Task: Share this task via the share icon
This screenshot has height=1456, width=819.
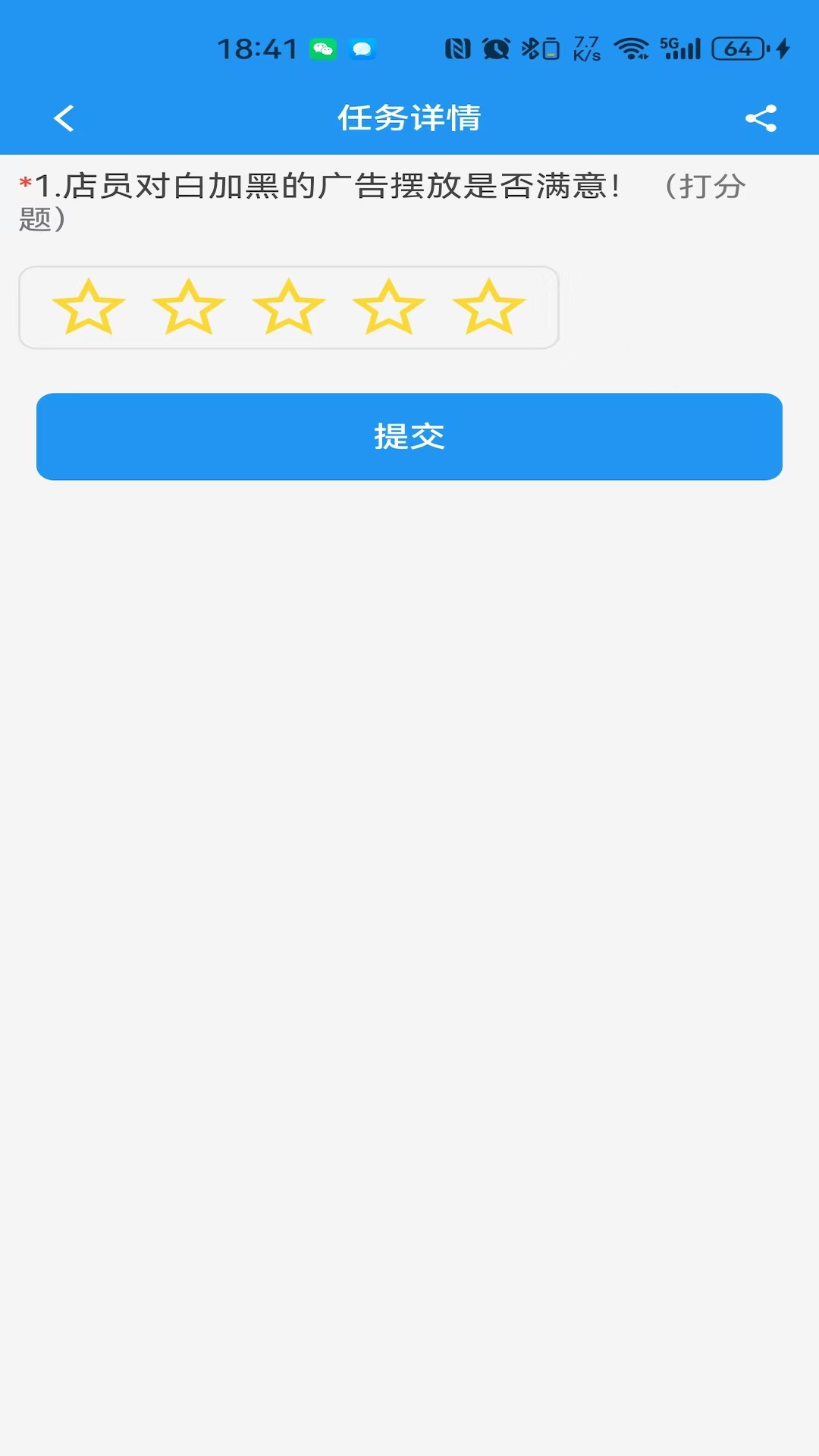Action: [761, 118]
